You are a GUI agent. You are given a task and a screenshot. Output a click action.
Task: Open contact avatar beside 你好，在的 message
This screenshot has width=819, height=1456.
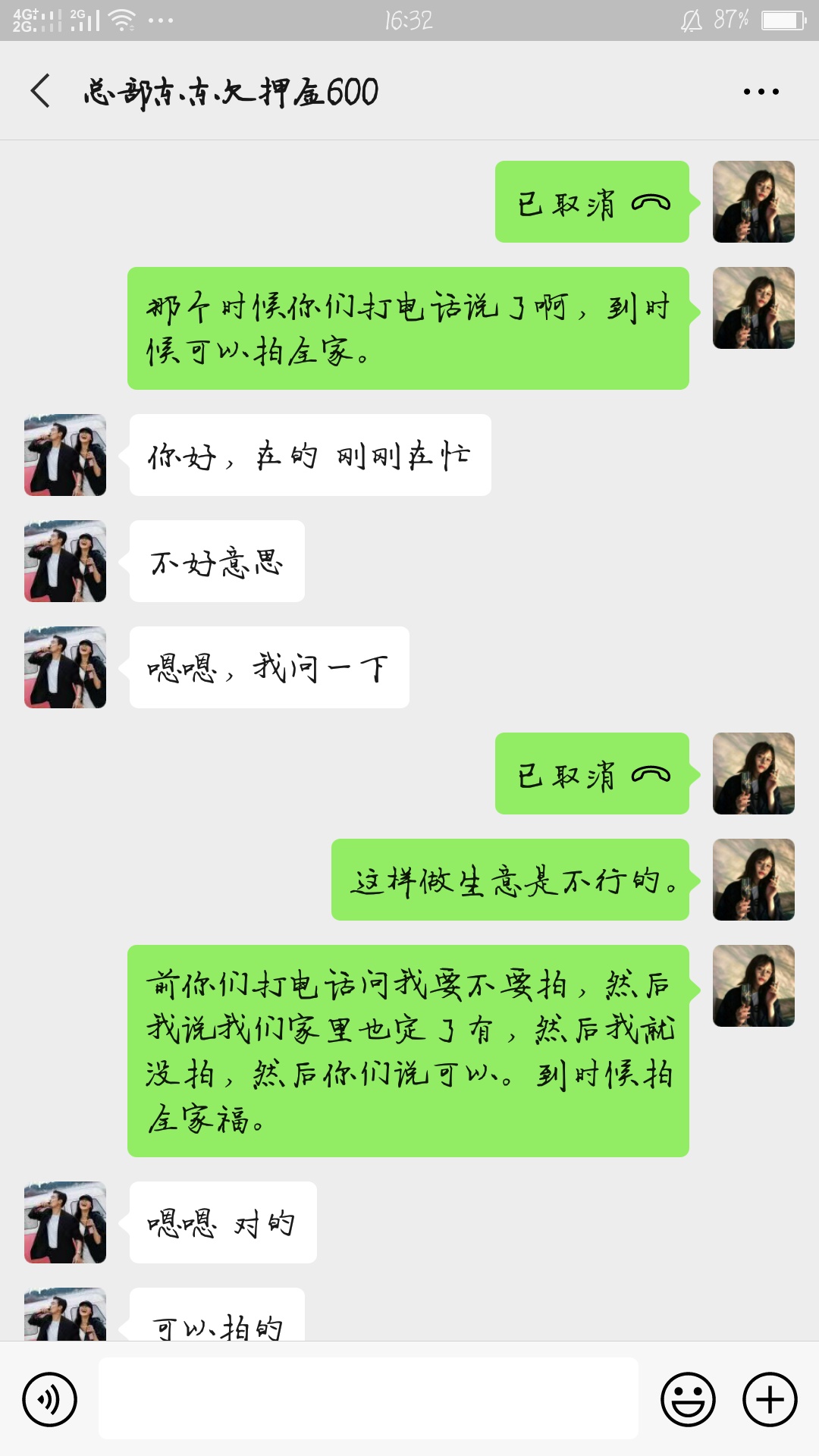coord(65,455)
